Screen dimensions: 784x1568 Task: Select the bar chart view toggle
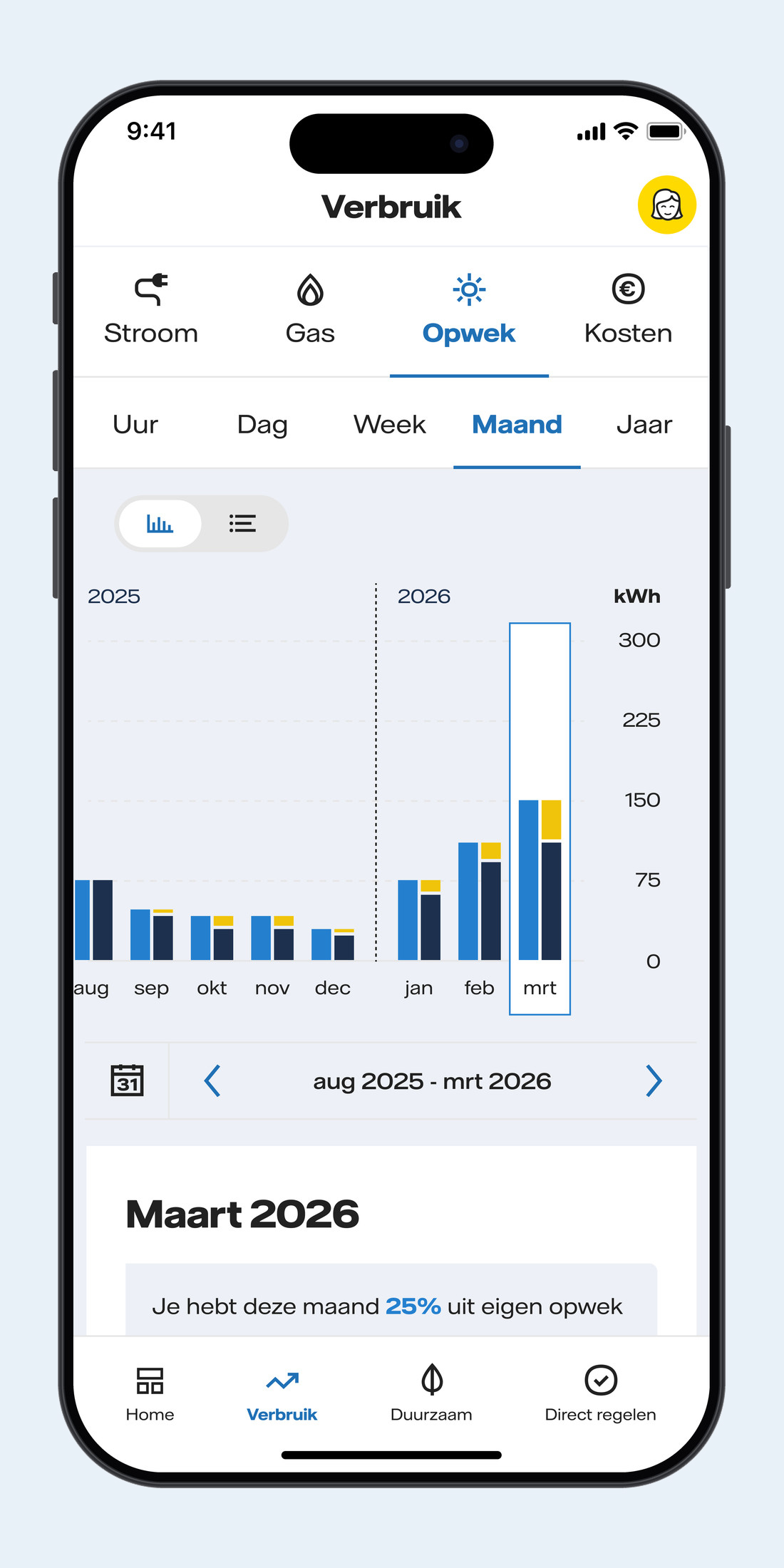click(x=160, y=524)
